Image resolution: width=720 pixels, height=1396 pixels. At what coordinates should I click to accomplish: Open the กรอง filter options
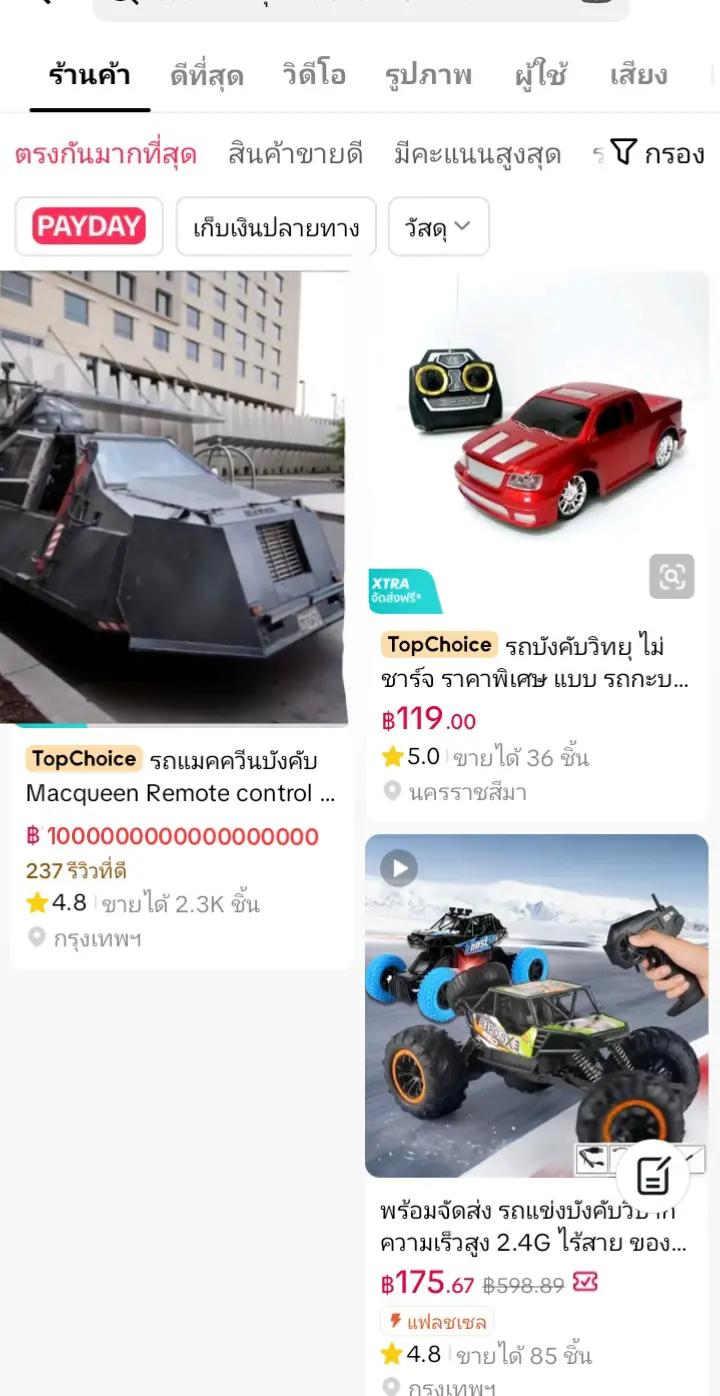point(658,153)
